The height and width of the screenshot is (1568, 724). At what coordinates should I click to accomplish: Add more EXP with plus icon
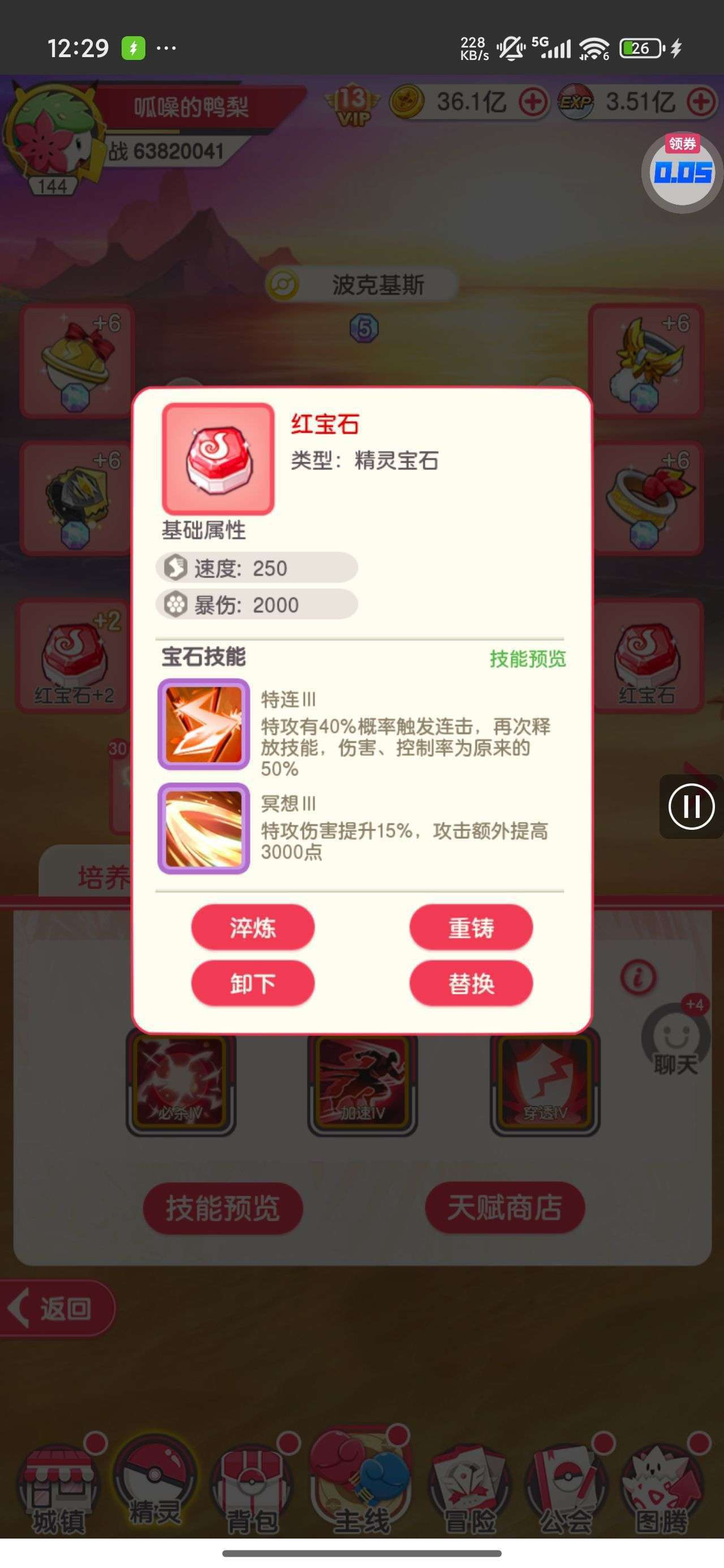pos(701,102)
